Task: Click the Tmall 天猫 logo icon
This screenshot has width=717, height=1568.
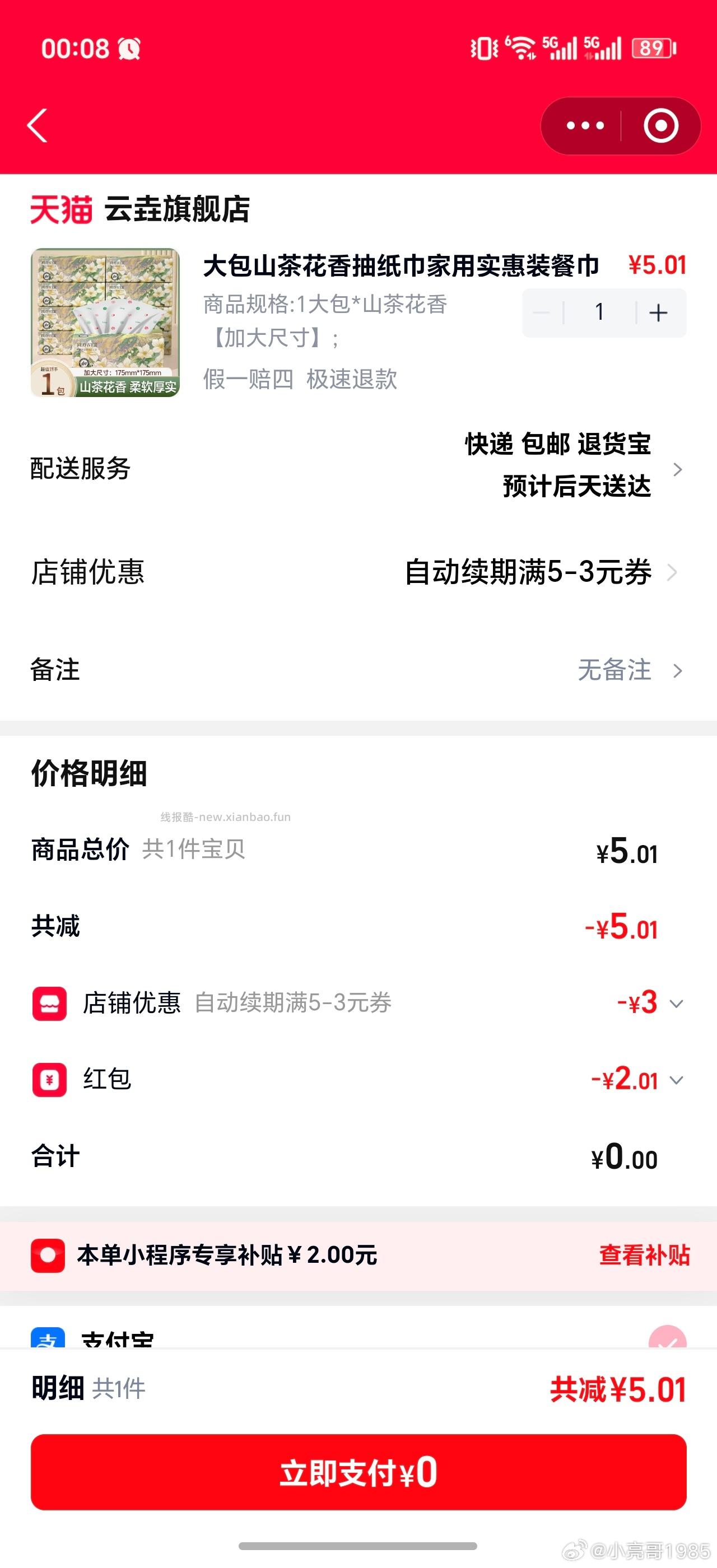Action: (61, 210)
